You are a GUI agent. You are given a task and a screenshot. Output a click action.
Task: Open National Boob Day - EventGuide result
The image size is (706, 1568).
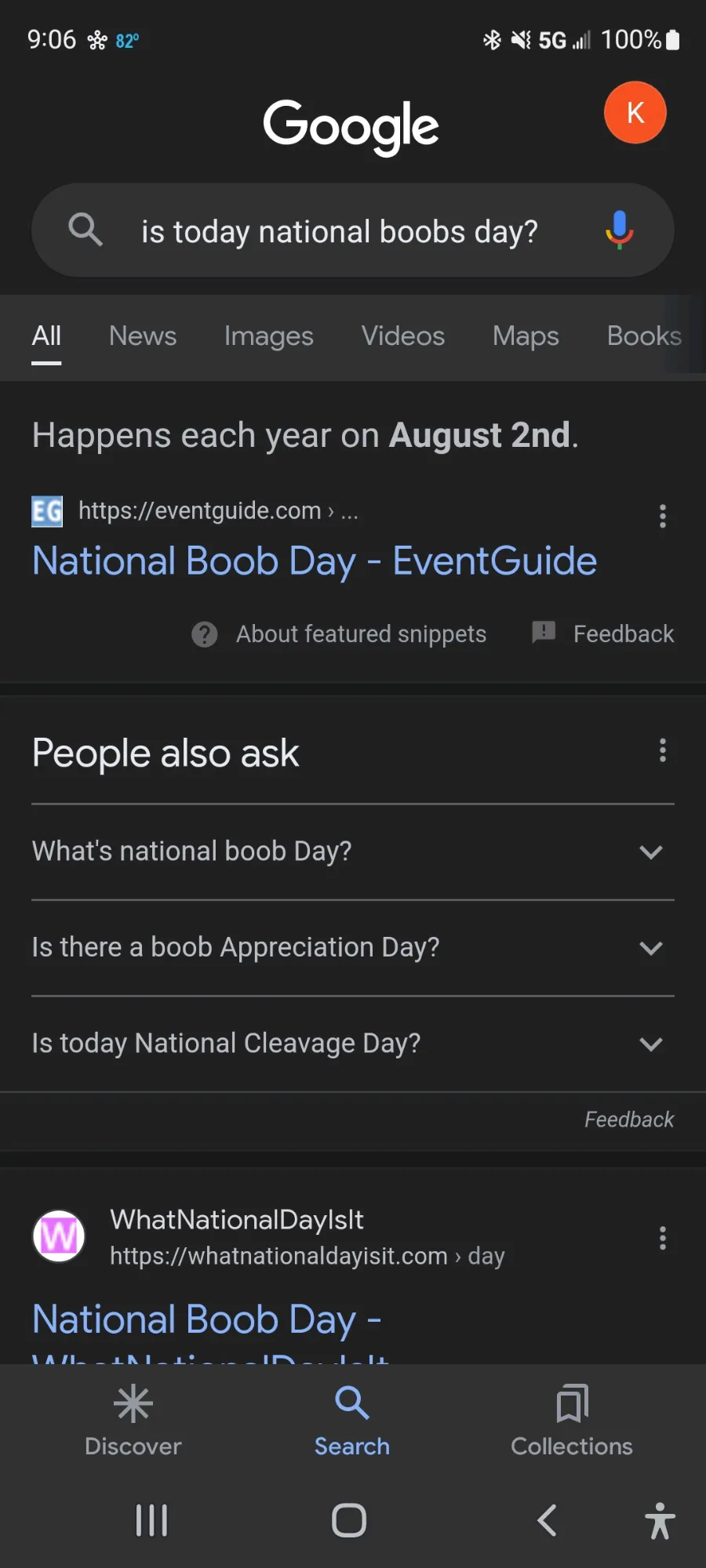tap(314, 561)
